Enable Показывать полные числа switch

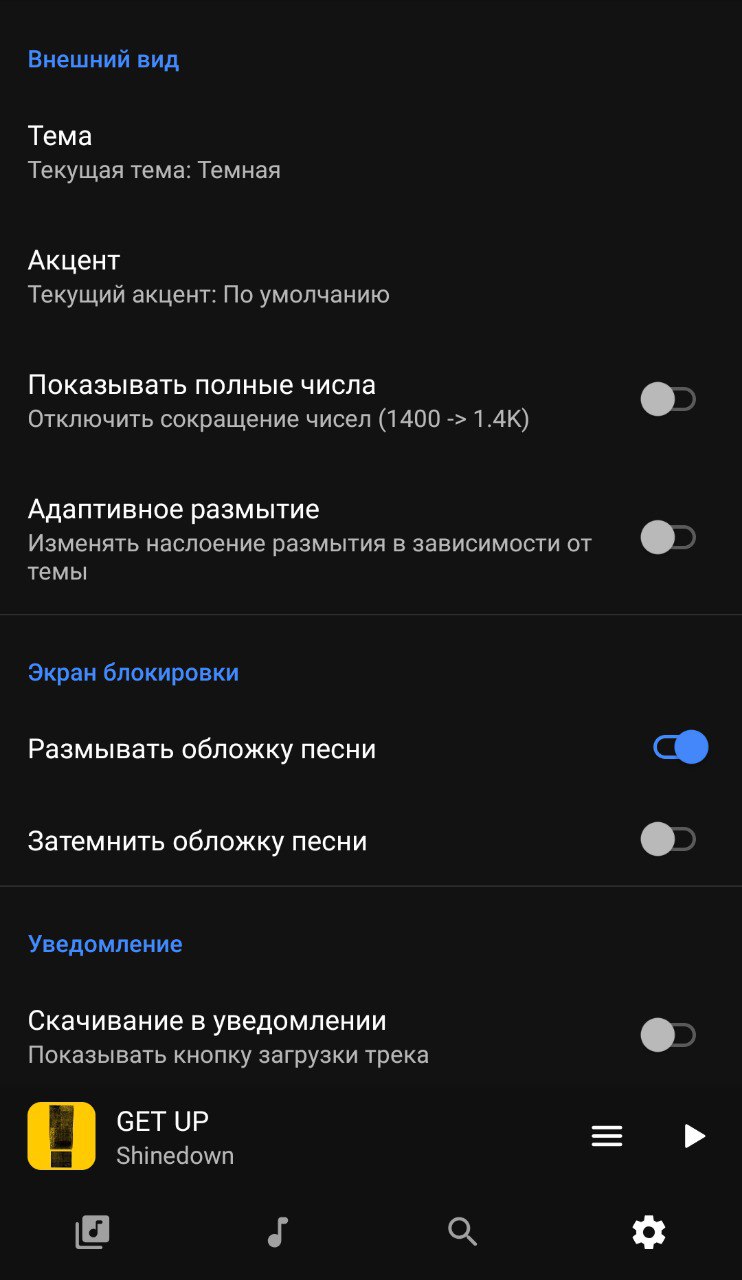tap(668, 400)
